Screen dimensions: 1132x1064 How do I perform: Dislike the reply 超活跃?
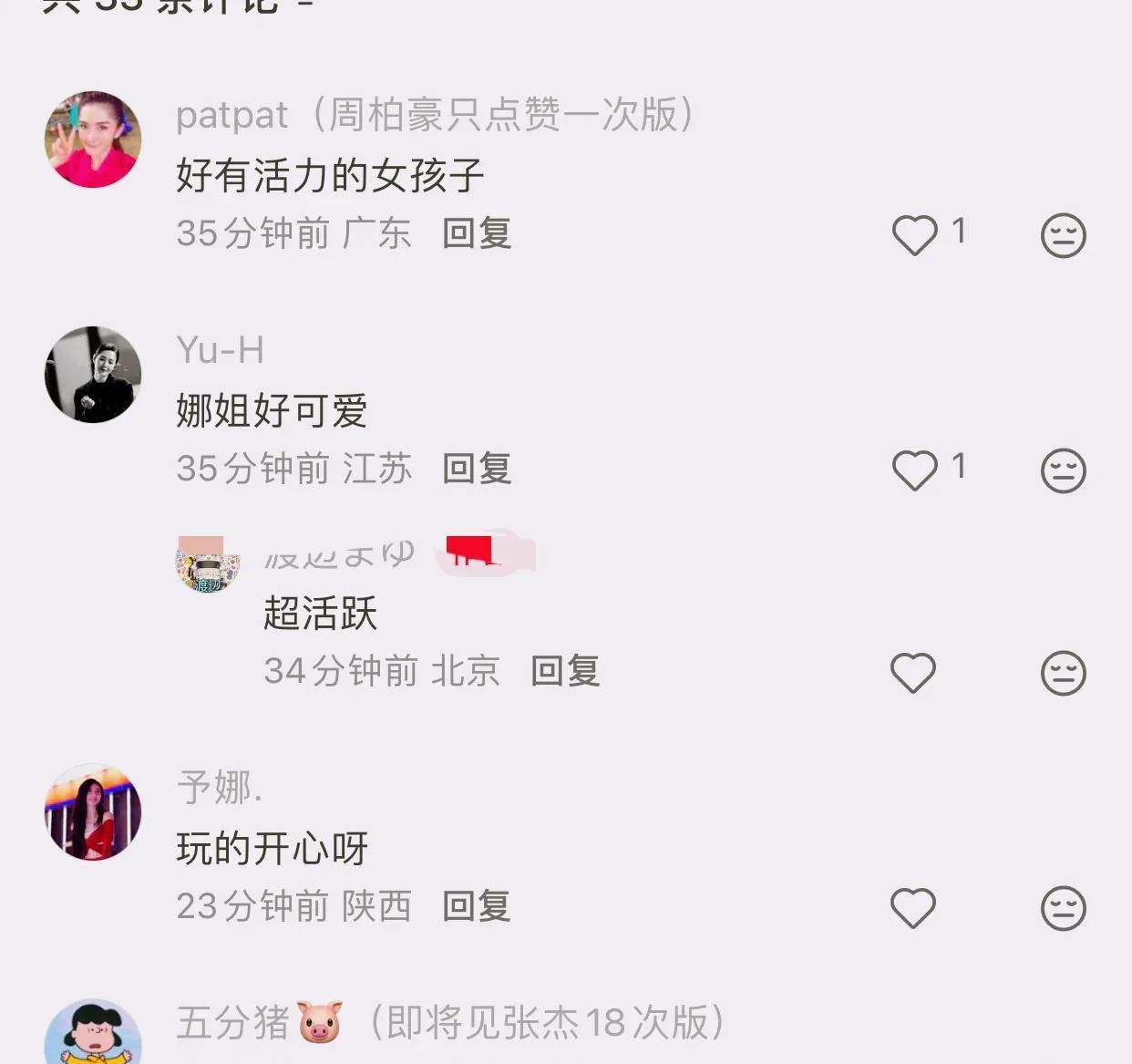pos(1063,673)
